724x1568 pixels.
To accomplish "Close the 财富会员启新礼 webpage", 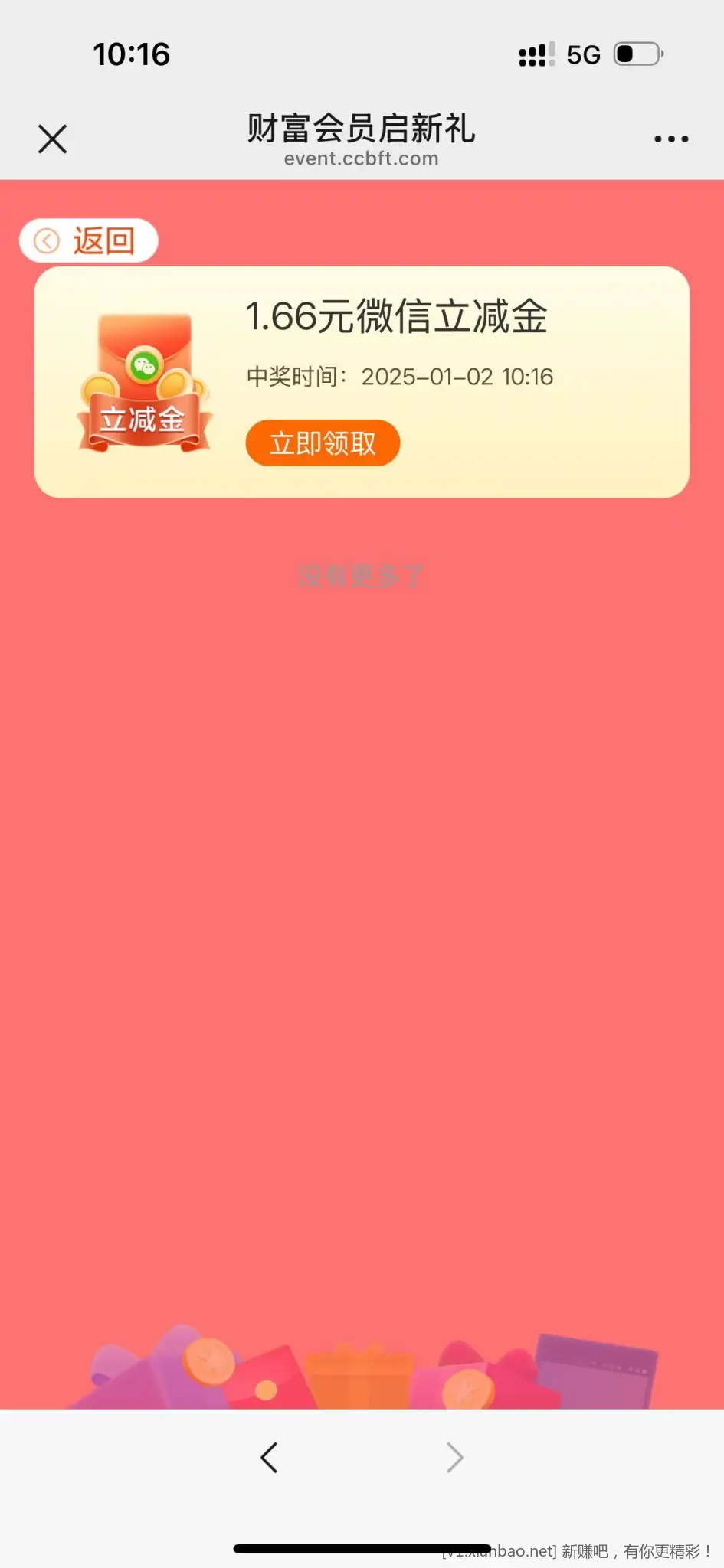I will (x=53, y=139).
